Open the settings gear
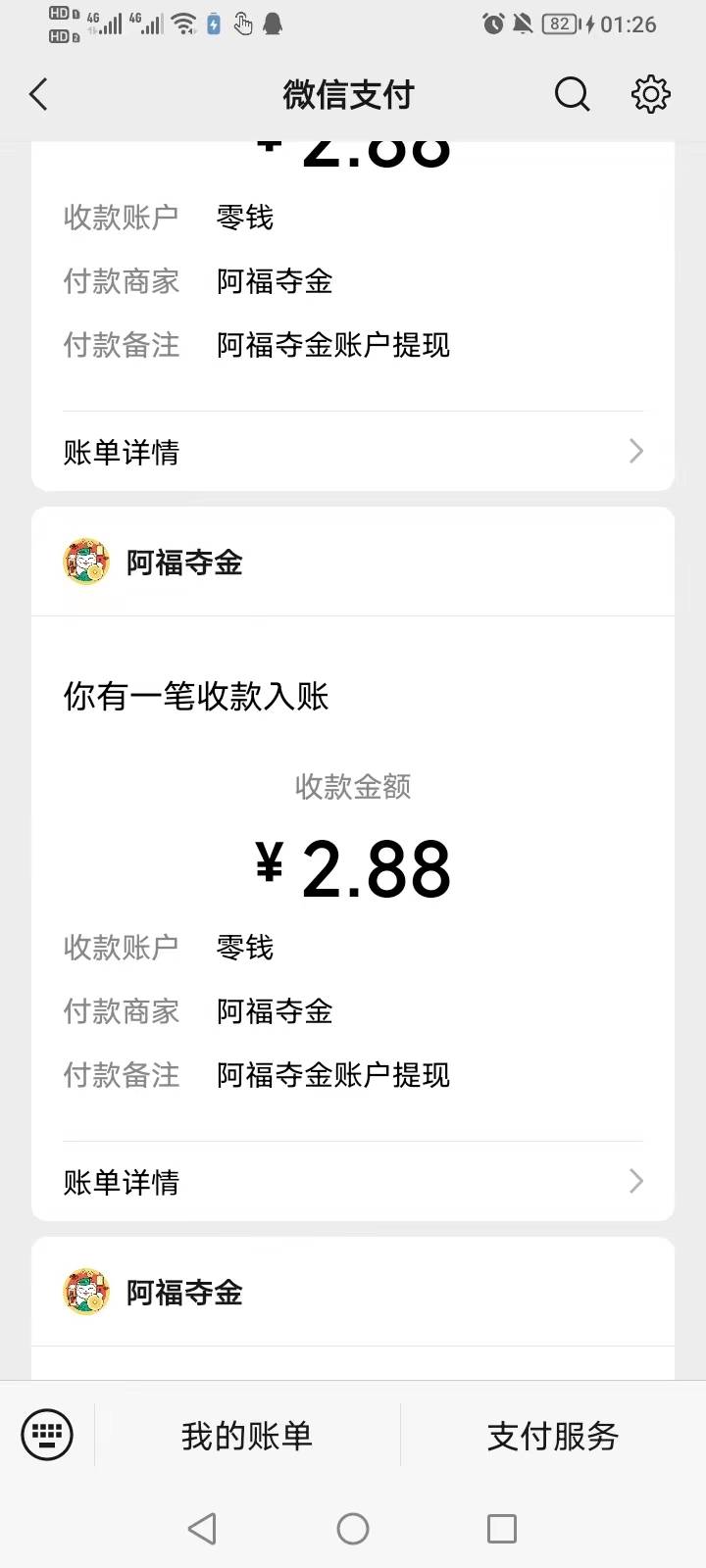 (x=650, y=95)
